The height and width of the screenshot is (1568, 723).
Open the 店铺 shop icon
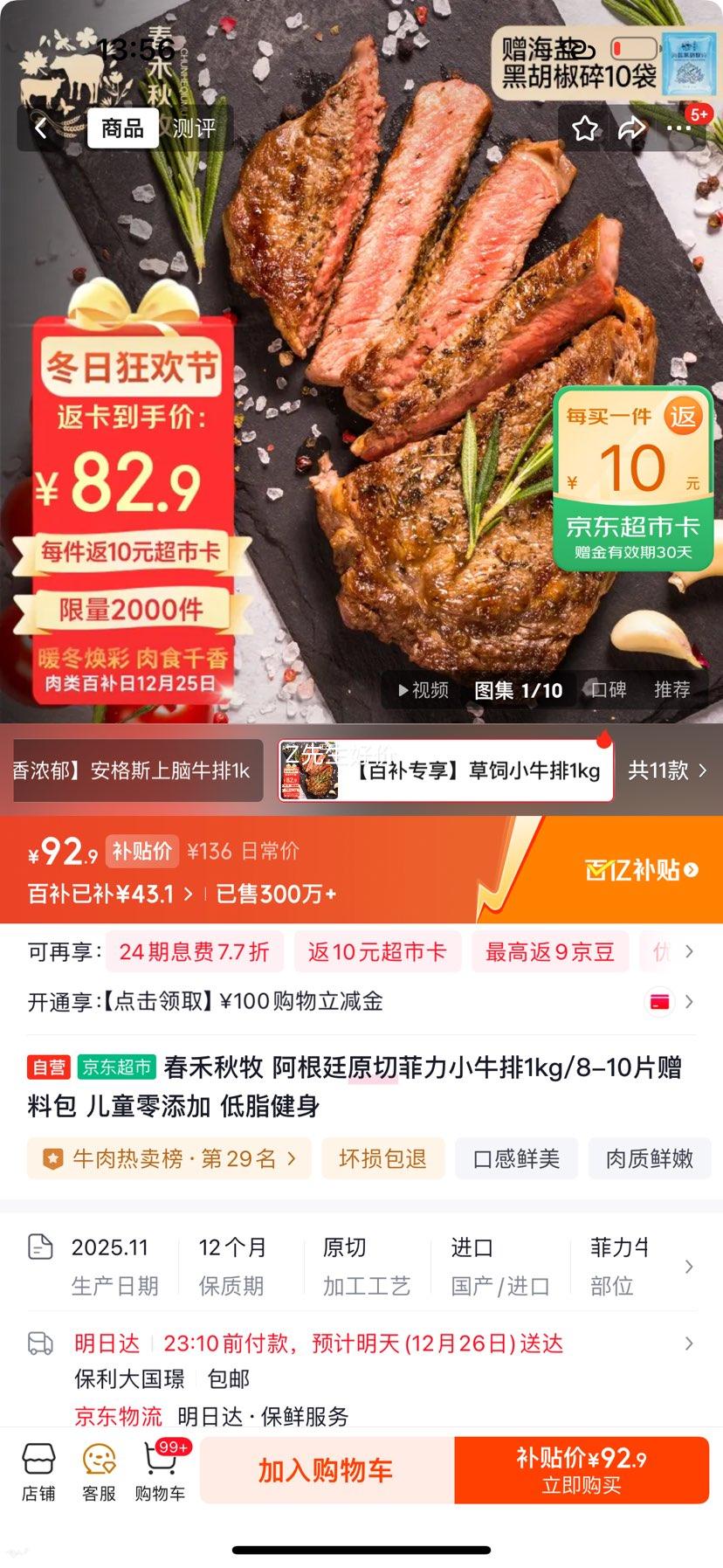coord(38,1469)
